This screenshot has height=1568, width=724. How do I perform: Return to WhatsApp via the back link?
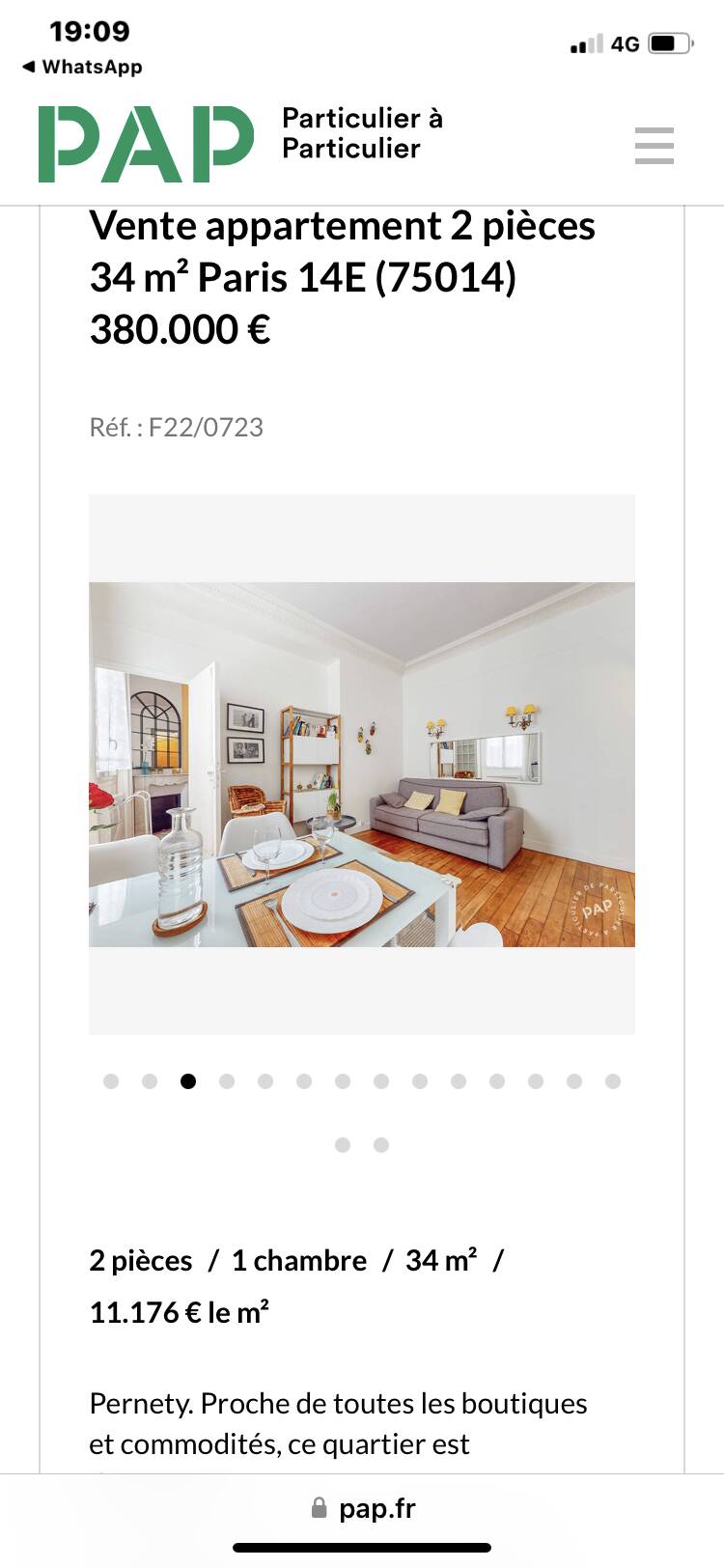[x=81, y=67]
